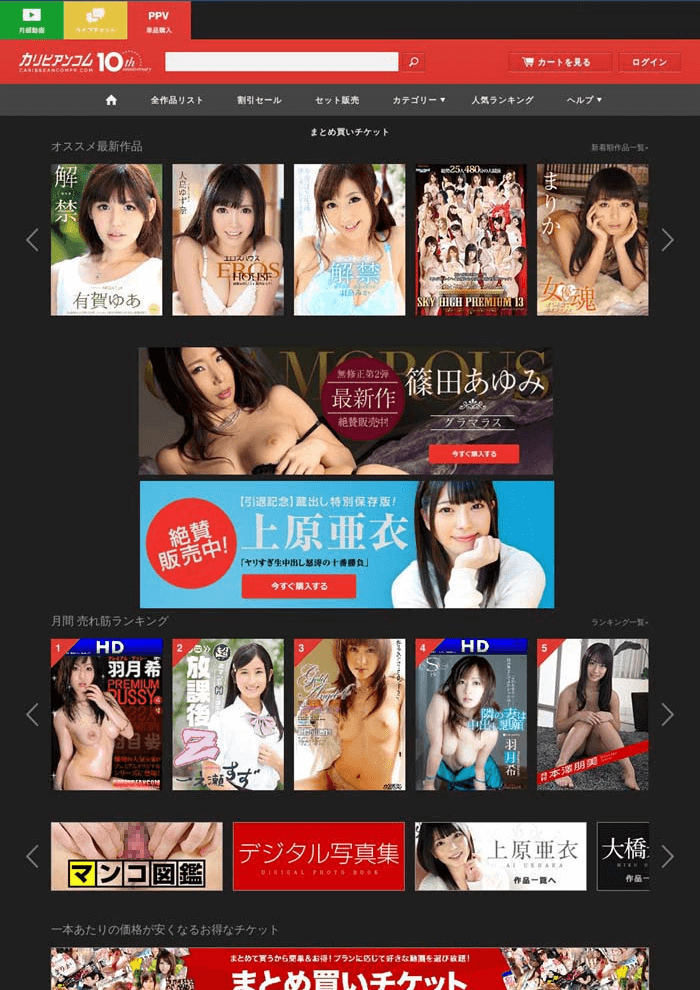The image size is (700, 990).
Task: Go to the home icon
Action: [111, 100]
